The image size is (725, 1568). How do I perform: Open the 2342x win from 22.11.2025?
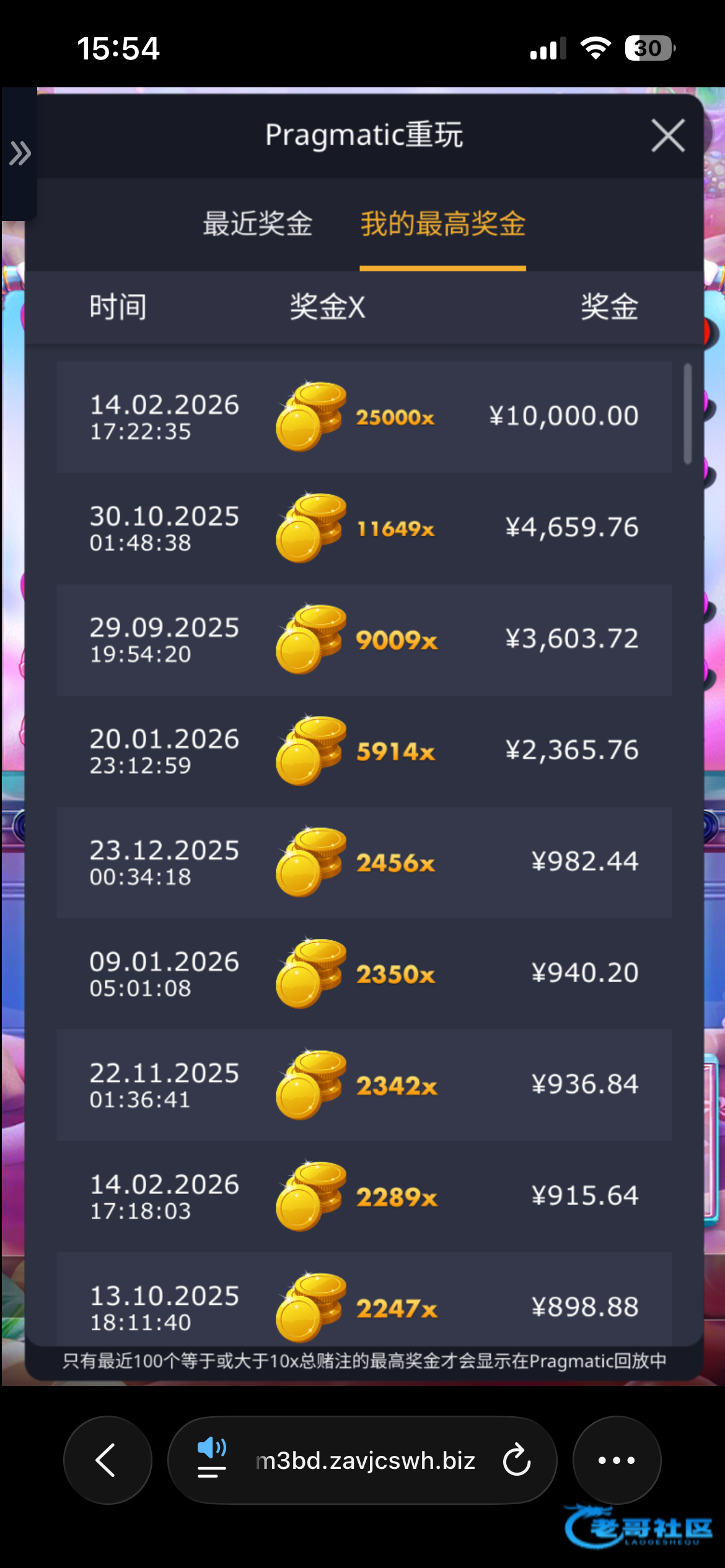364,1085
